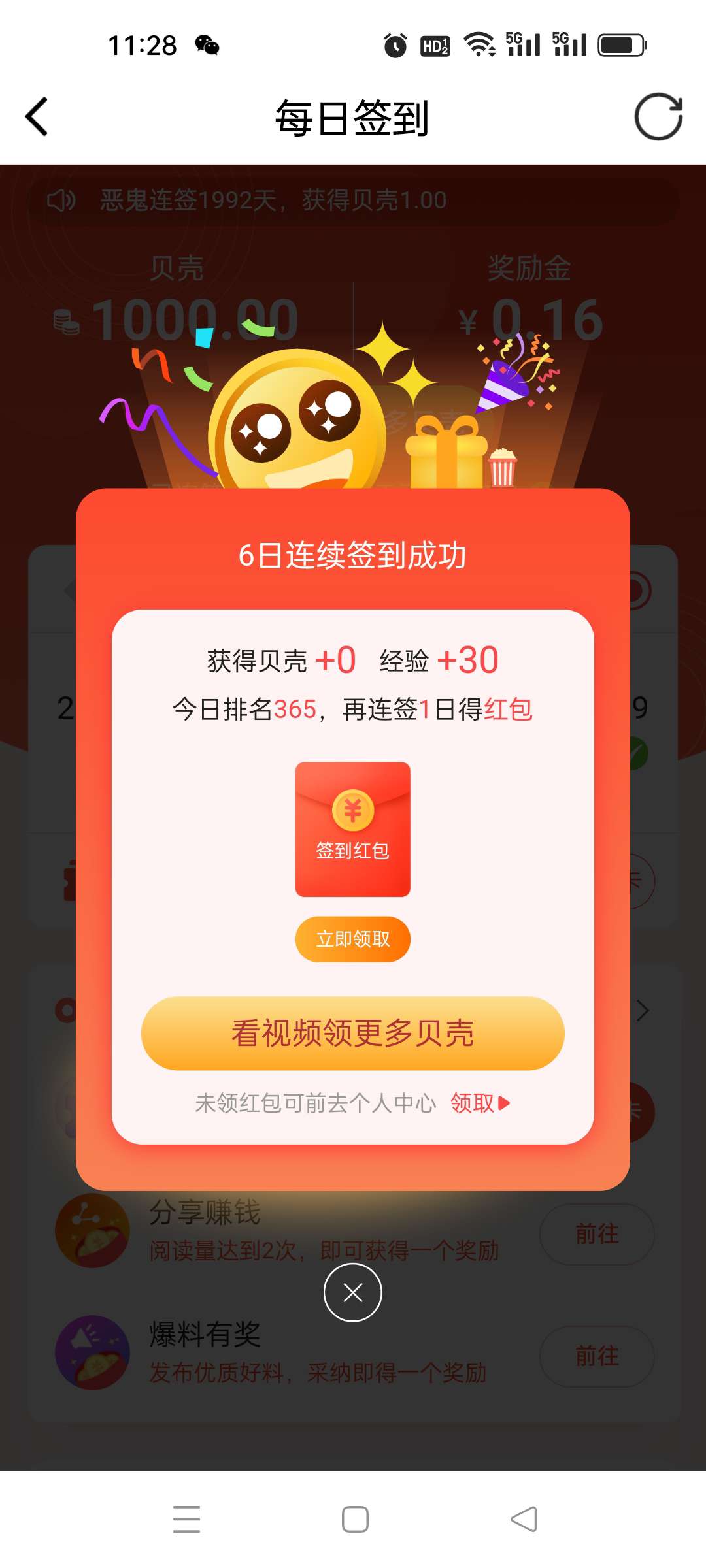This screenshot has width=706, height=1568.
Task: Open the system recent apps menu
Action: (186, 1519)
